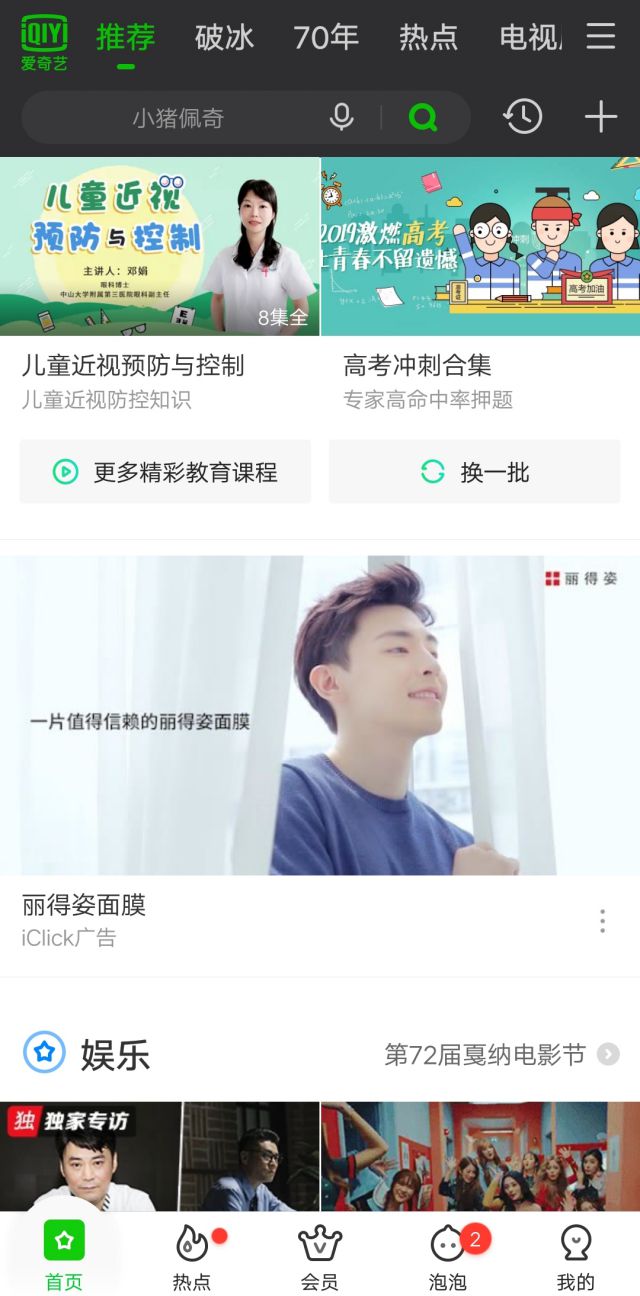Select the 热点 top tab
Viewport: 640px width, 1296px height.
click(x=428, y=38)
